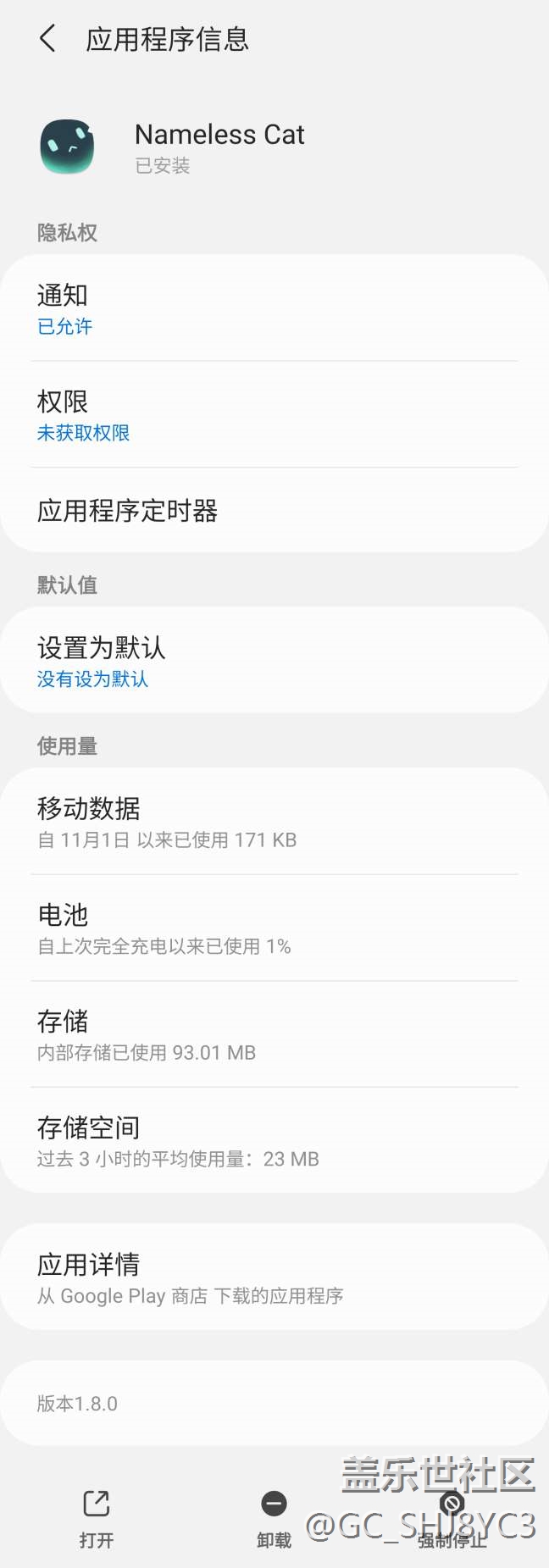This screenshot has height=1568, width=549.
Task: Open 应用详情 in Google Play store
Action: pyautogui.click(x=274, y=1277)
